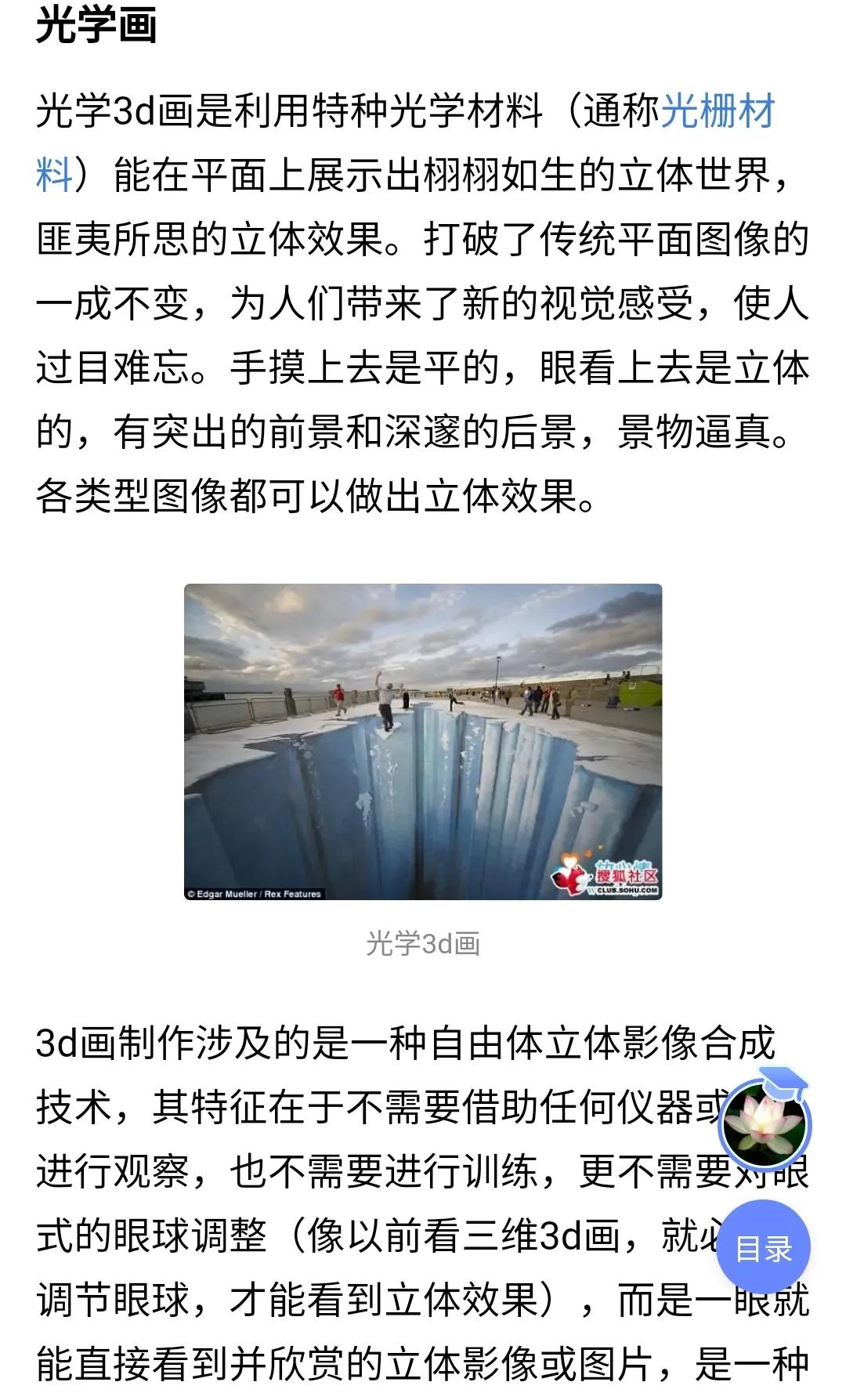Screen dimensions: 846x1400
Task: Select the 光学画 section heading
Action: (96, 24)
